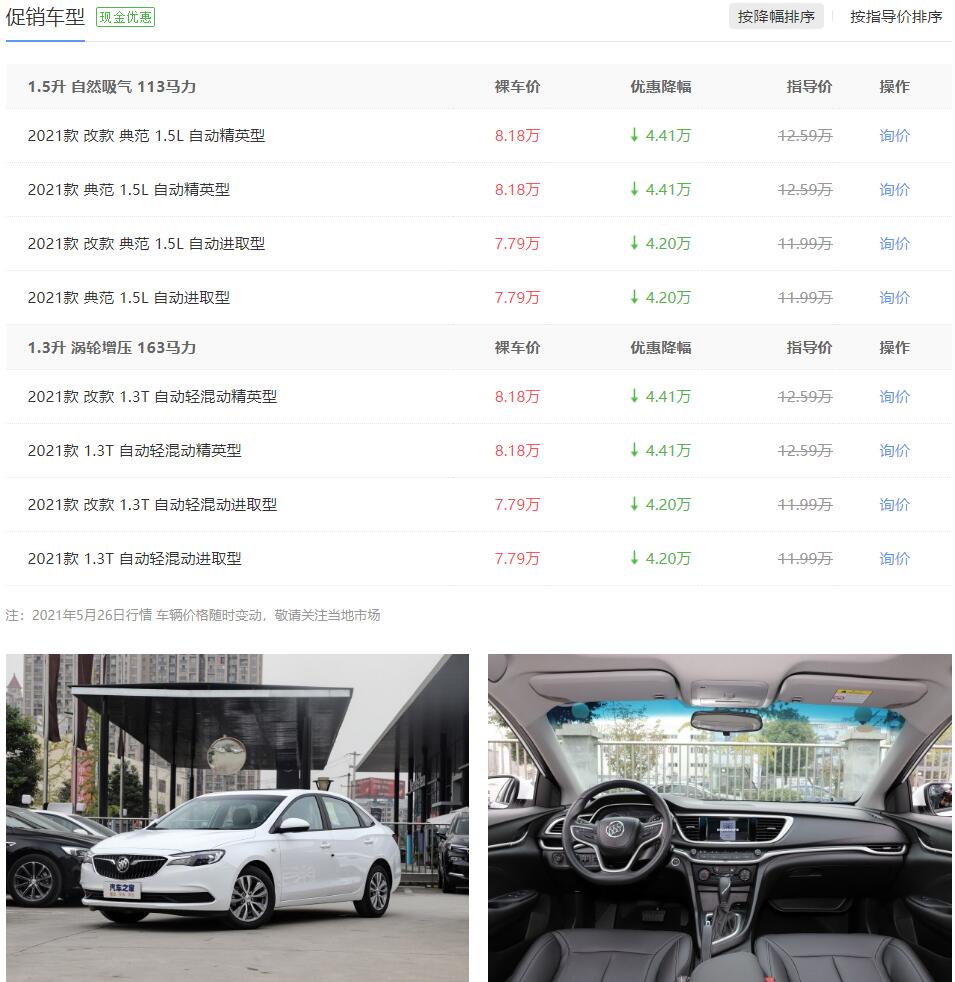Sort by 按降幅排序
Viewport: 955px width, 982px height.
click(x=776, y=16)
